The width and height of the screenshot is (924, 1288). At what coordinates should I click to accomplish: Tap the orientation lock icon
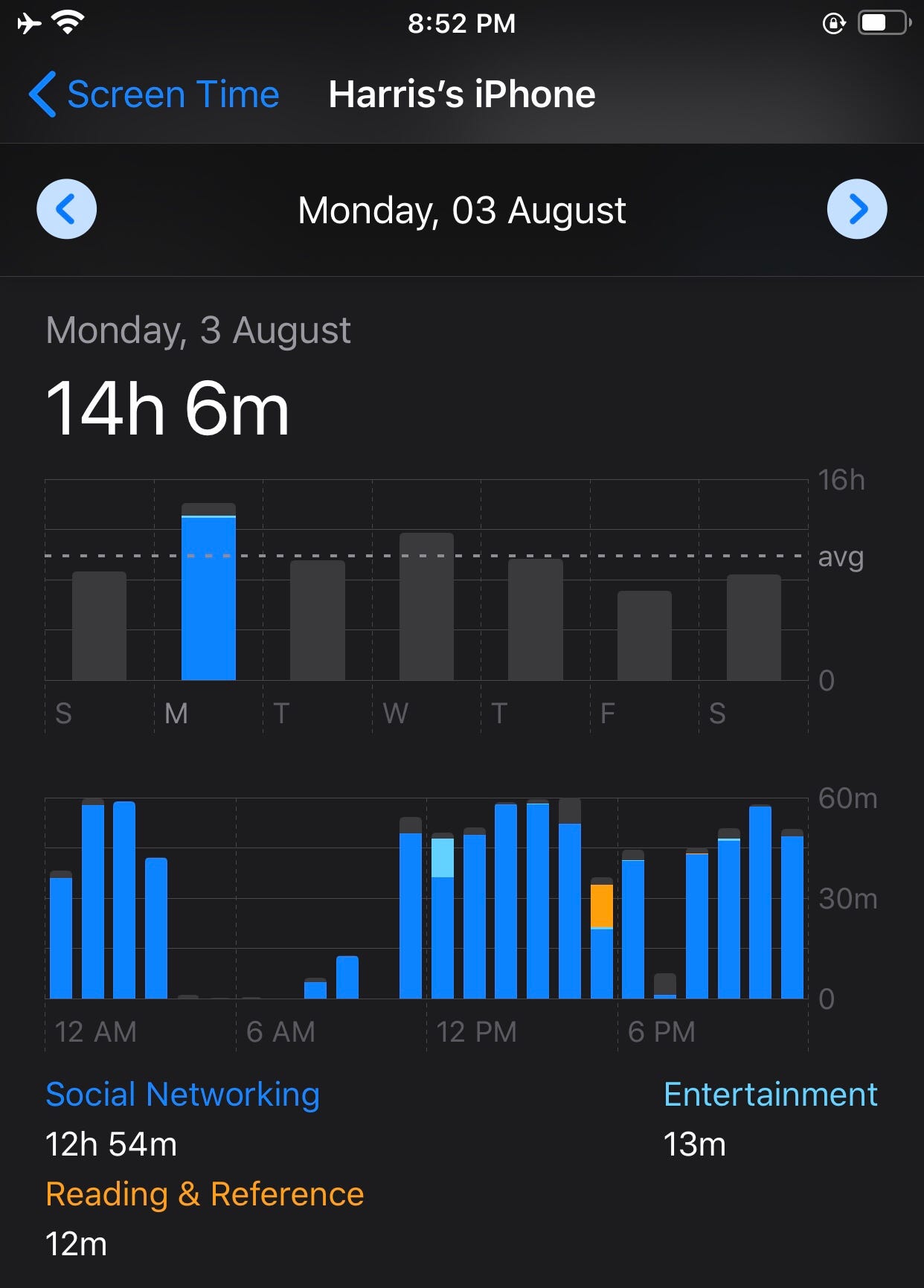click(835, 24)
